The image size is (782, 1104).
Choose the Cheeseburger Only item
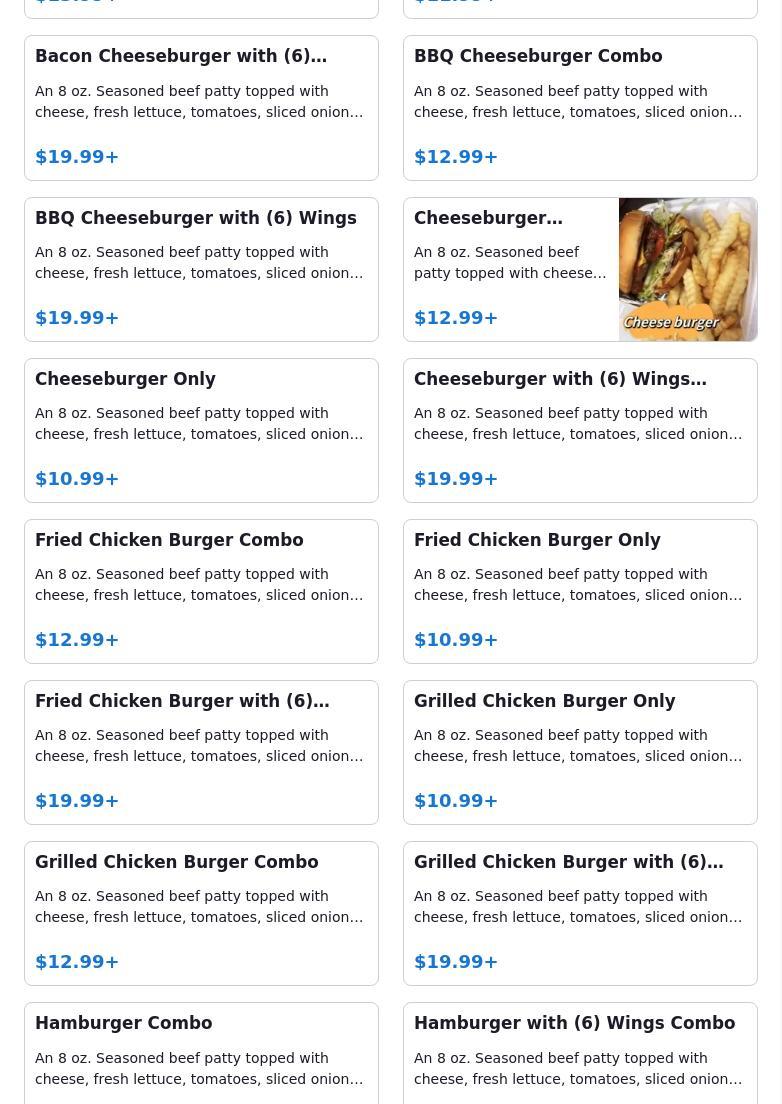coord(201,430)
